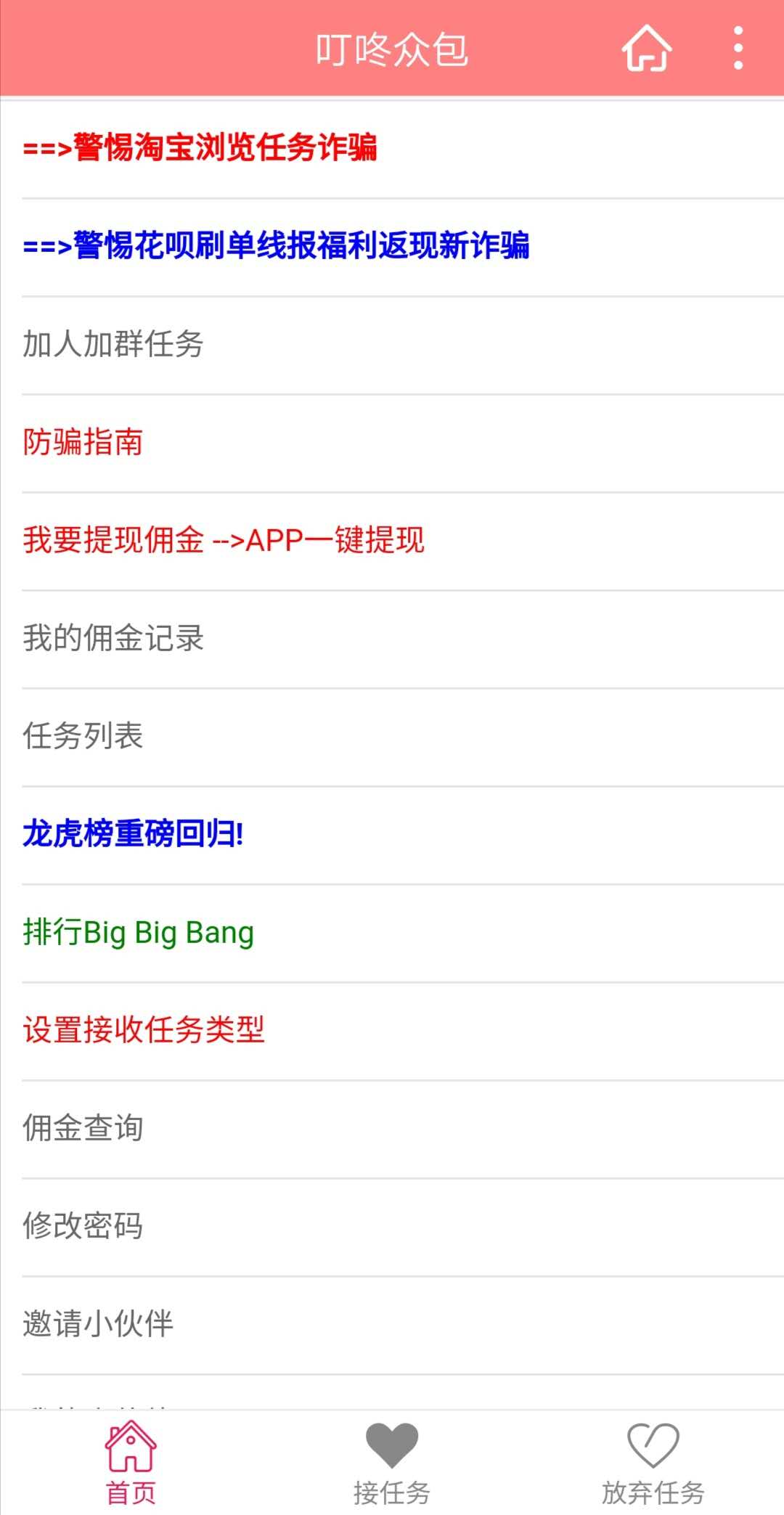Image resolution: width=784 pixels, height=1515 pixels.
Task: View the 防骗指南 guide
Action: (x=83, y=442)
